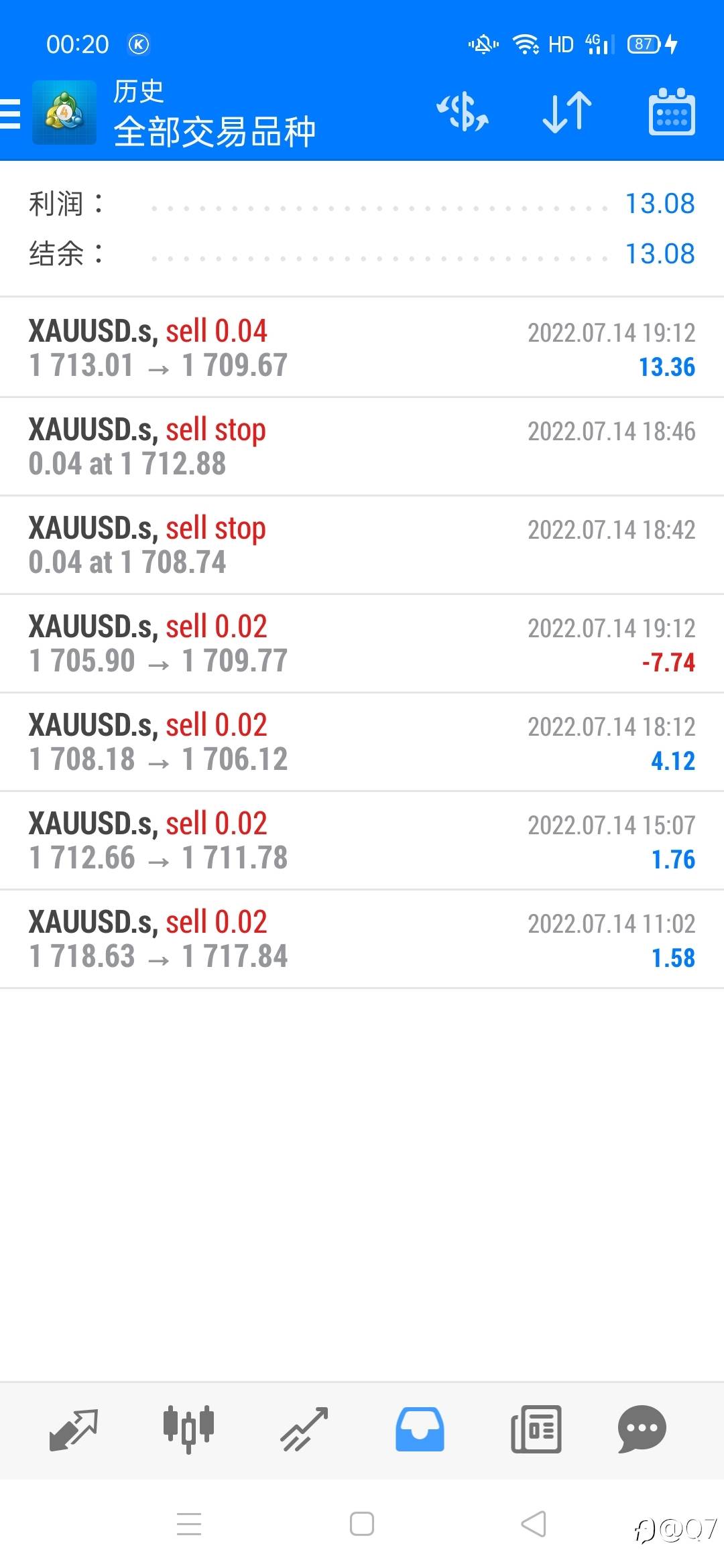Open the trade with loss -7.74
Image resolution: width=724 pixels, height=1568 pixels.
click(362, 643)
